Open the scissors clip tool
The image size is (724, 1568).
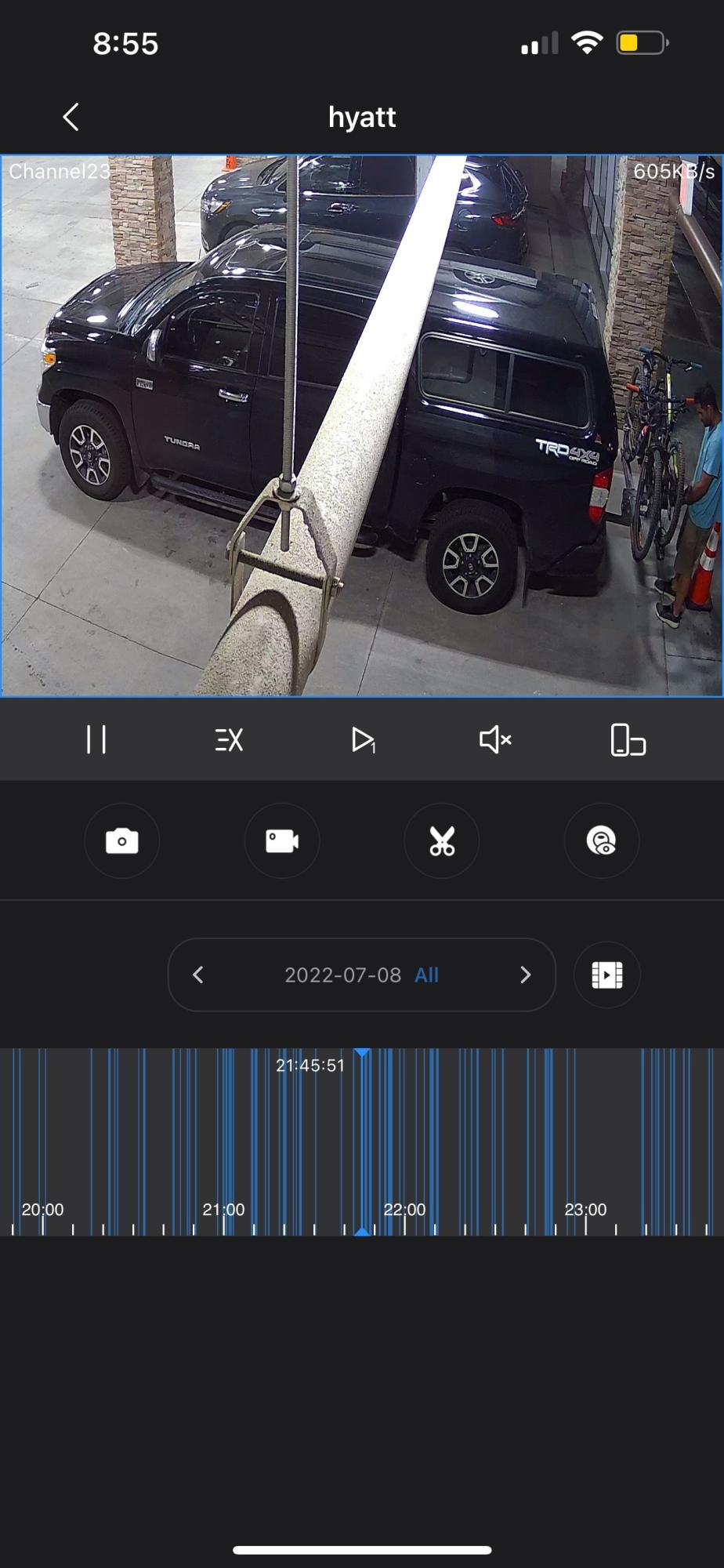point(442,841)
